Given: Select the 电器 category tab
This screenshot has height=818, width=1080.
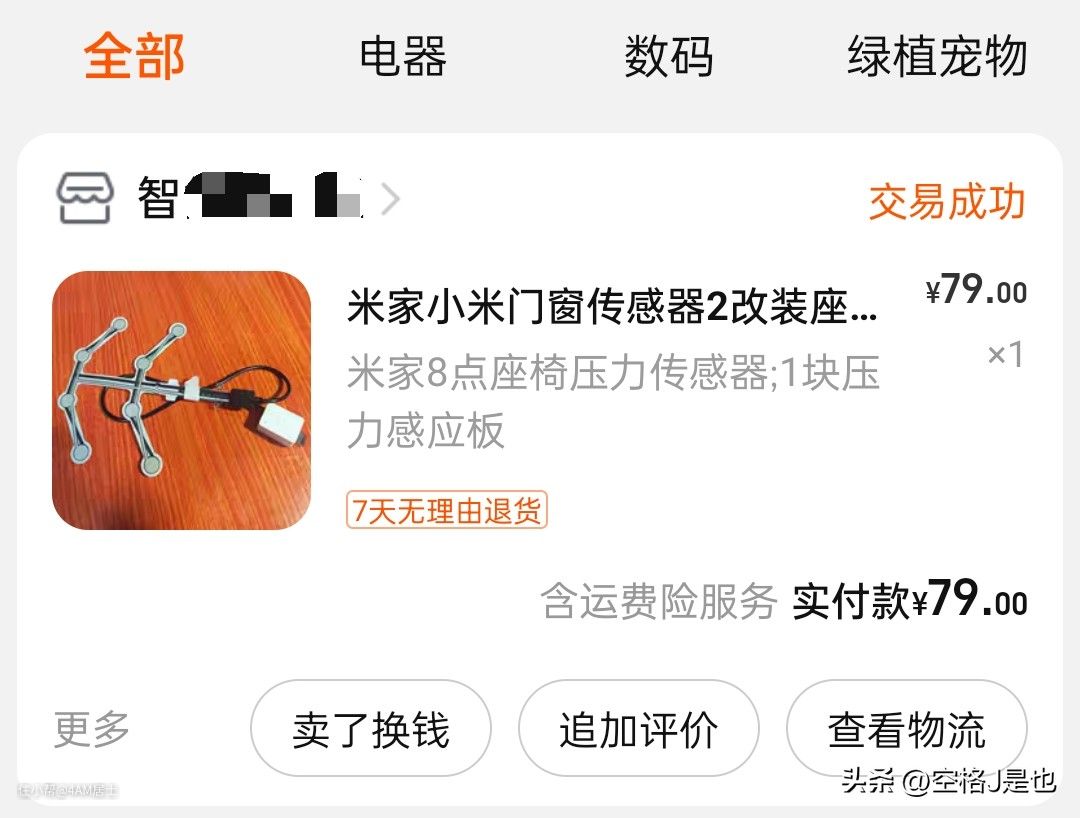Looking at the screenshot, I should pyautogui.click(x=402, y=56).
